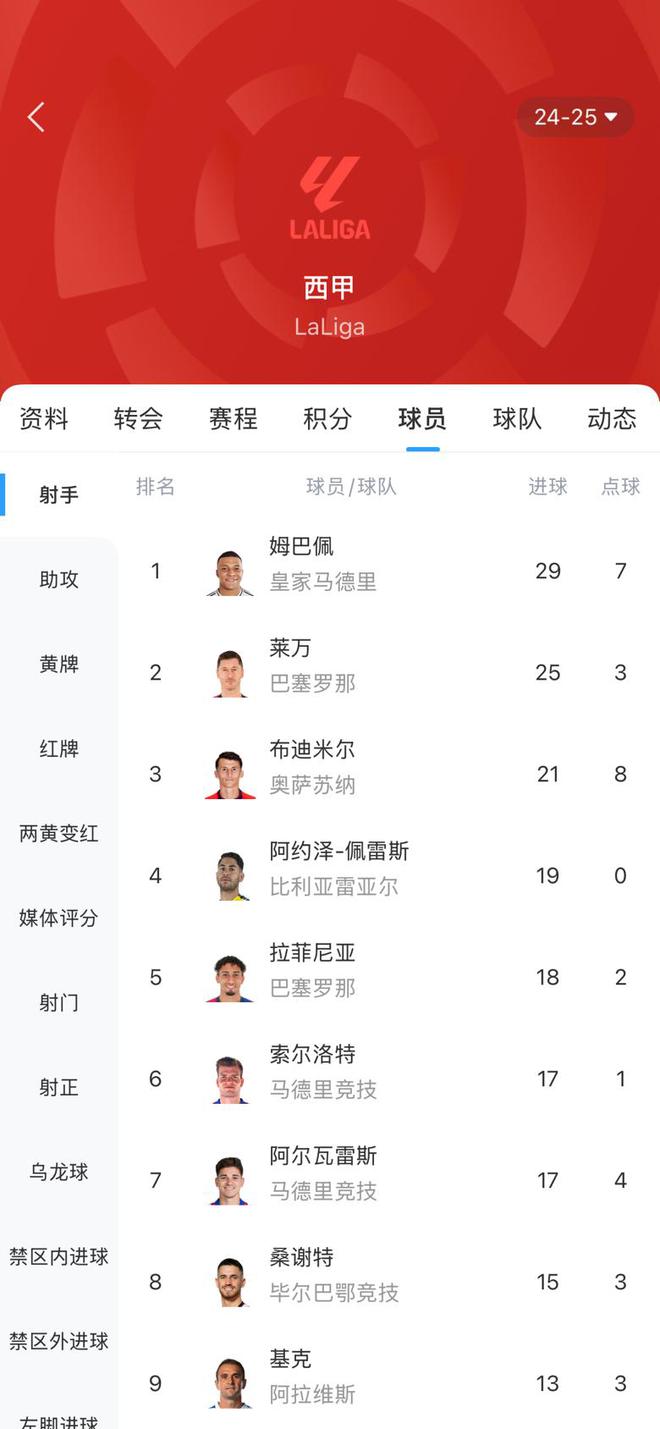660x1429 pixels.
Task: Select 助攻 in the side menu
Action: 59,579
